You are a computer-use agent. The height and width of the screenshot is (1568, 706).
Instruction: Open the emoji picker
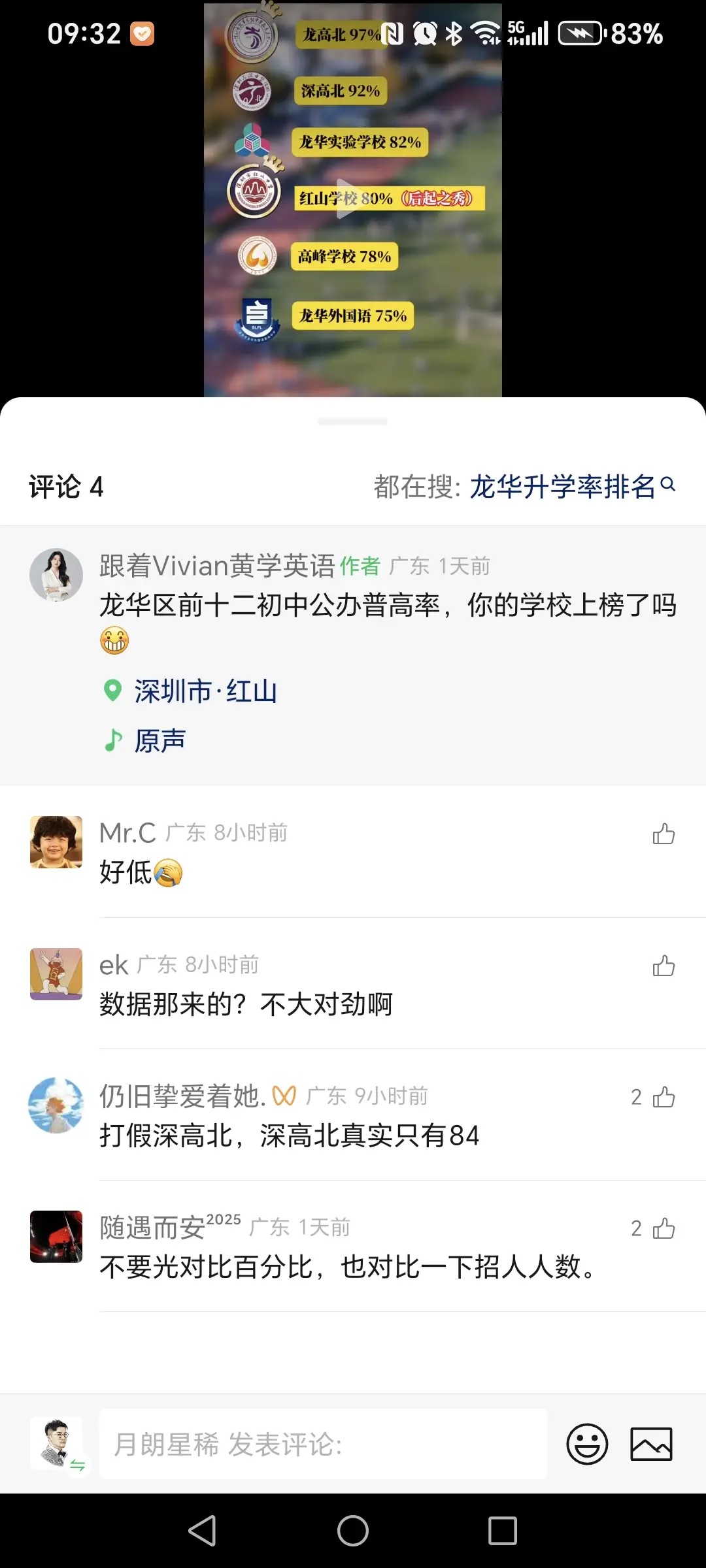[x=587, y=1444]
